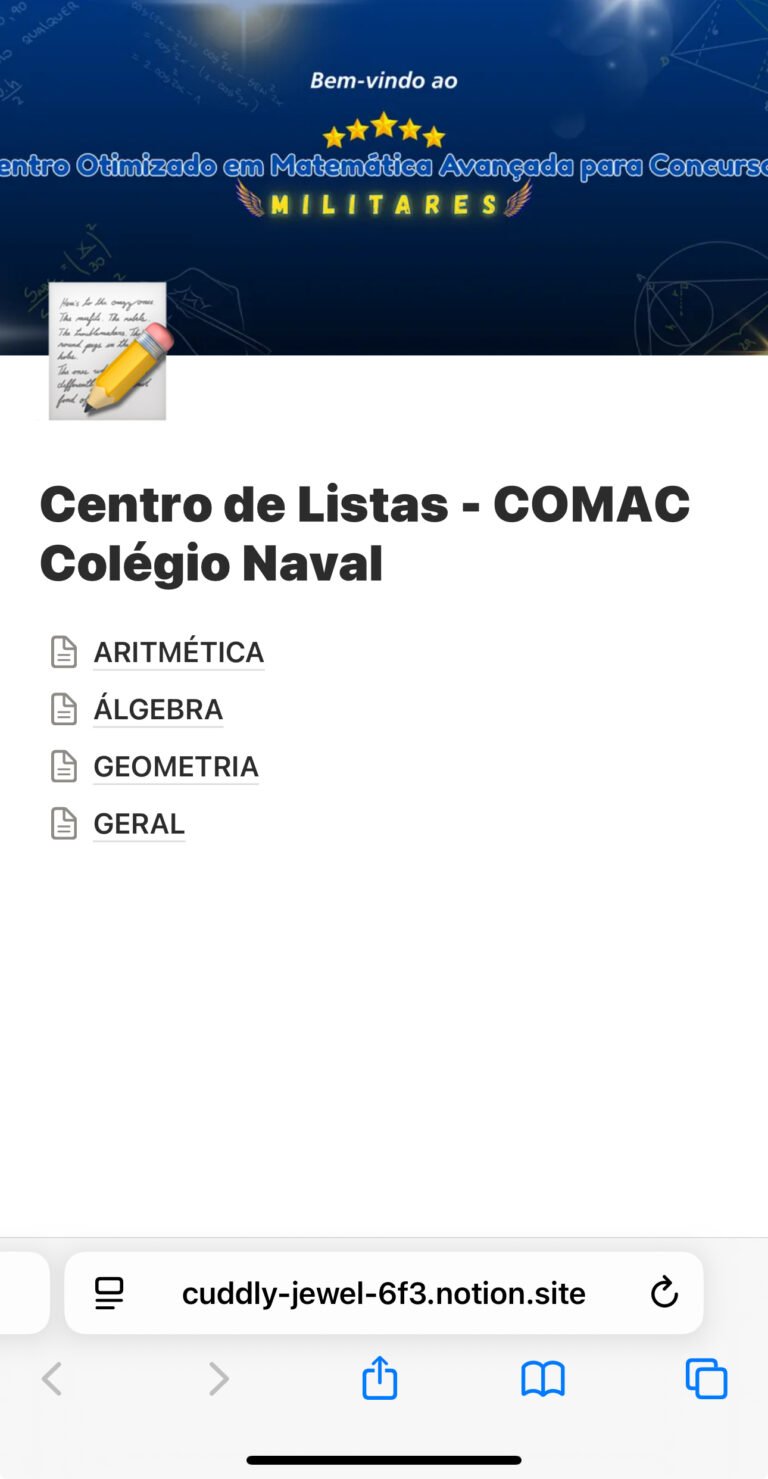Open the ARITMÉTICA page link
Image resolution: width=768 pixels, height=1479 pixels.
(x=178, y=652)
